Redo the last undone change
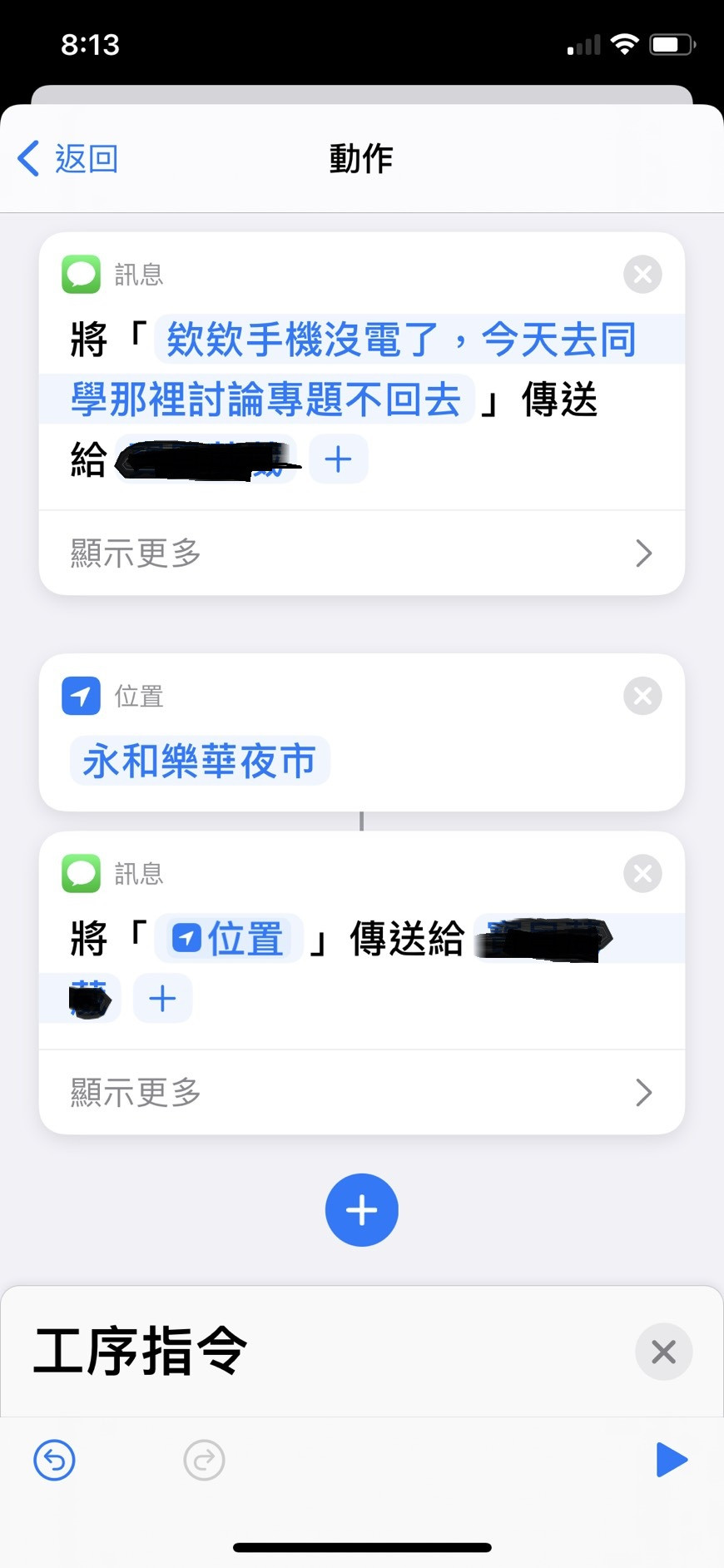This screenshot has height=1568, width=724. coord(204,1461)
